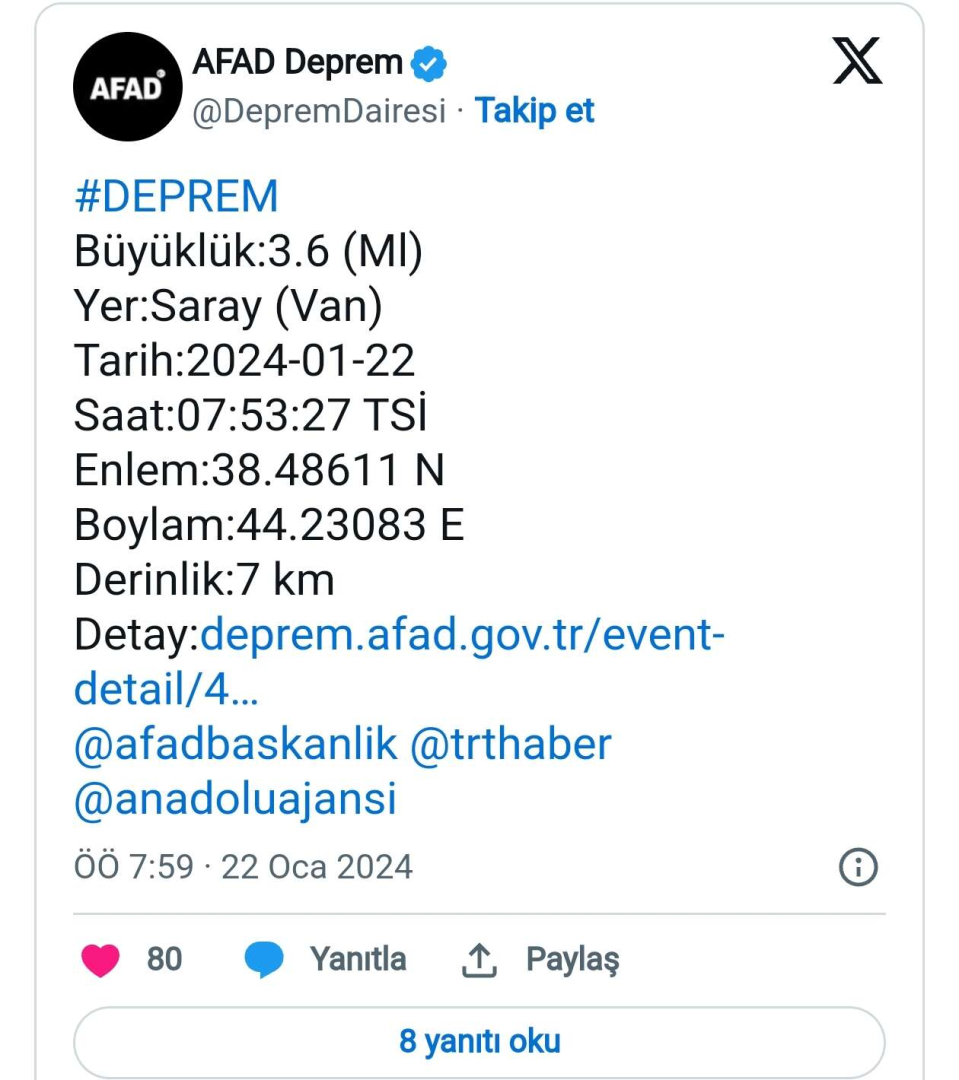Read the replies via 8 yanıtı oku
The width and height of the screenshot is (959, 1080).
click(x=479, y=1041)
